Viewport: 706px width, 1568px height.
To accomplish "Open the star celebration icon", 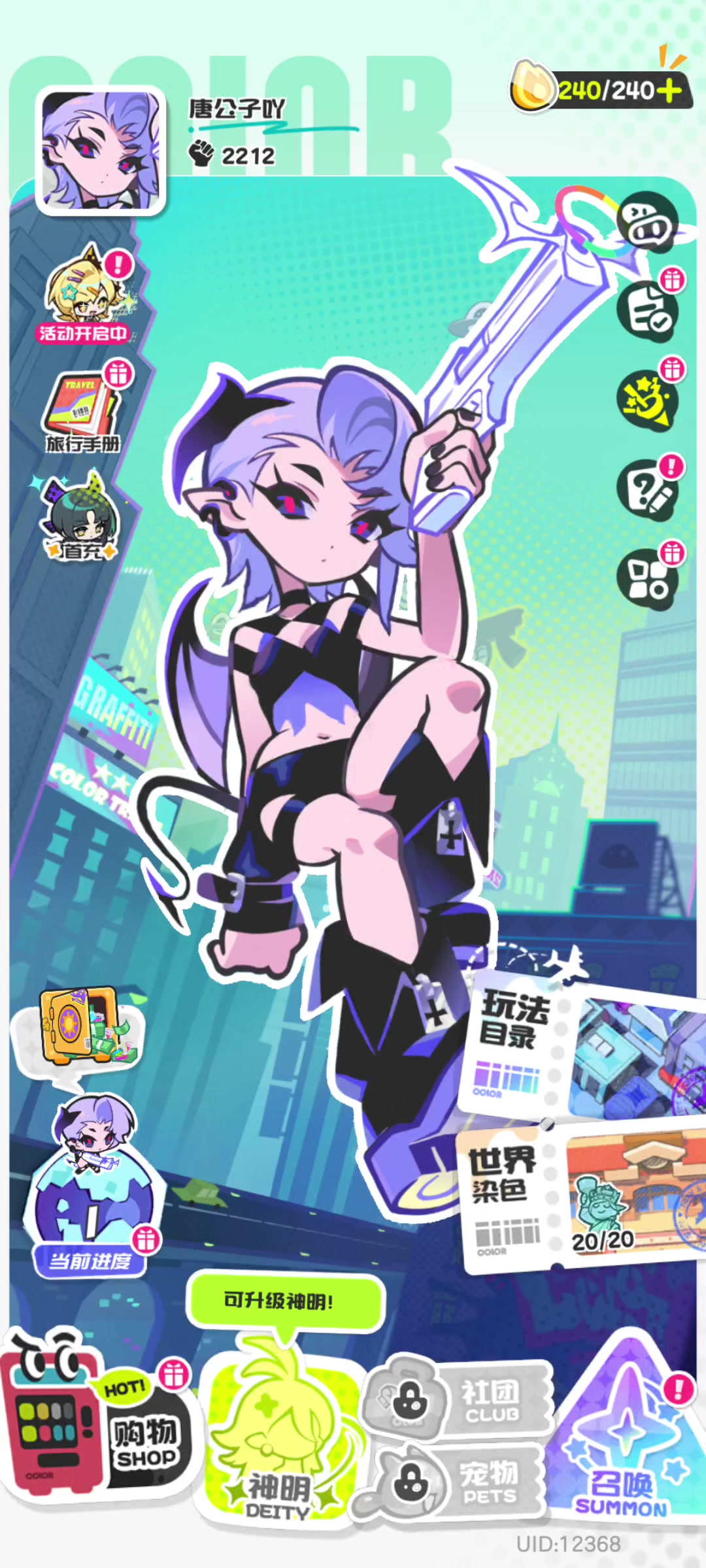I will pos(647,399).
